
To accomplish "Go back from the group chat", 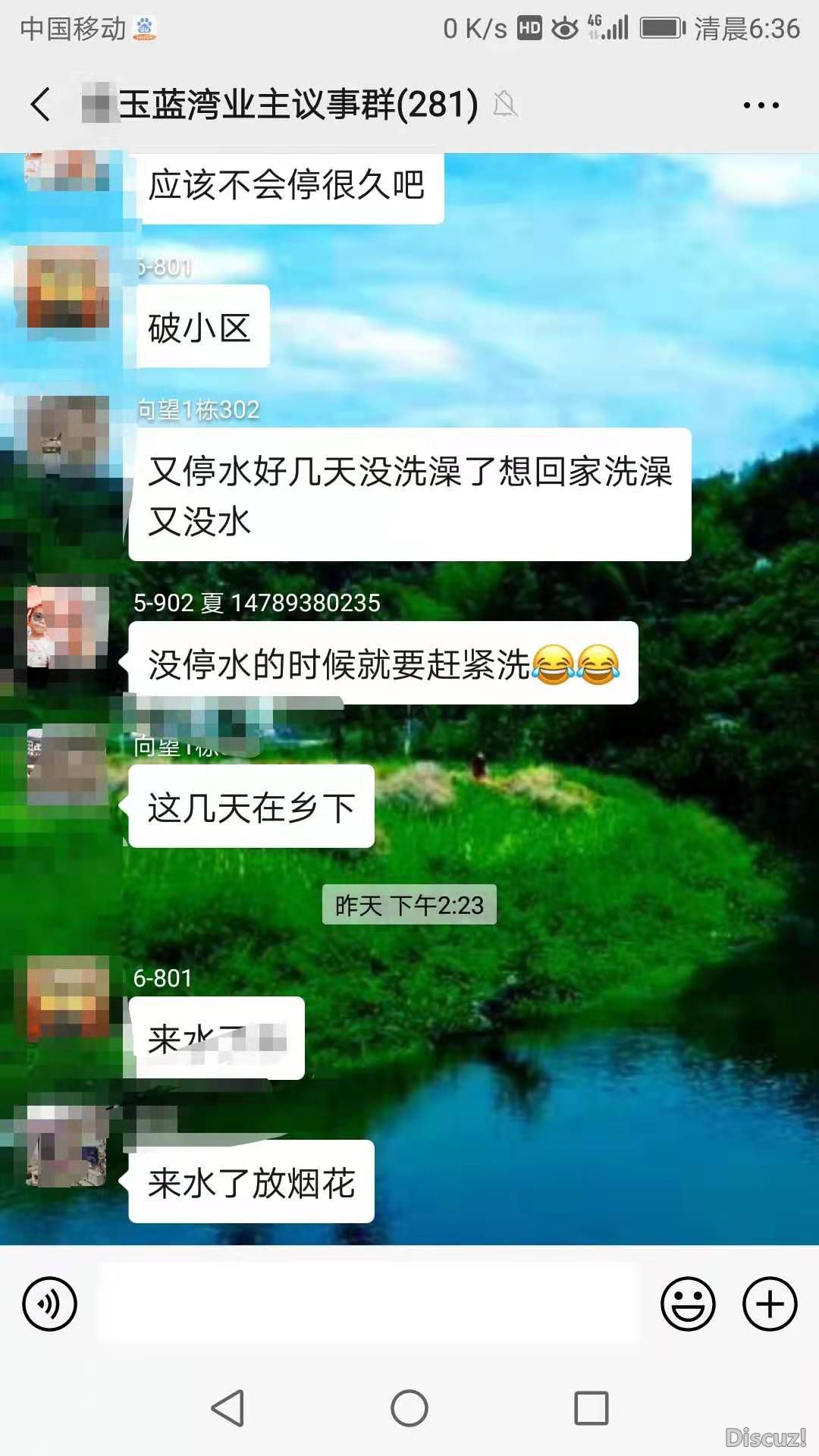I will (x=41, y=105).
